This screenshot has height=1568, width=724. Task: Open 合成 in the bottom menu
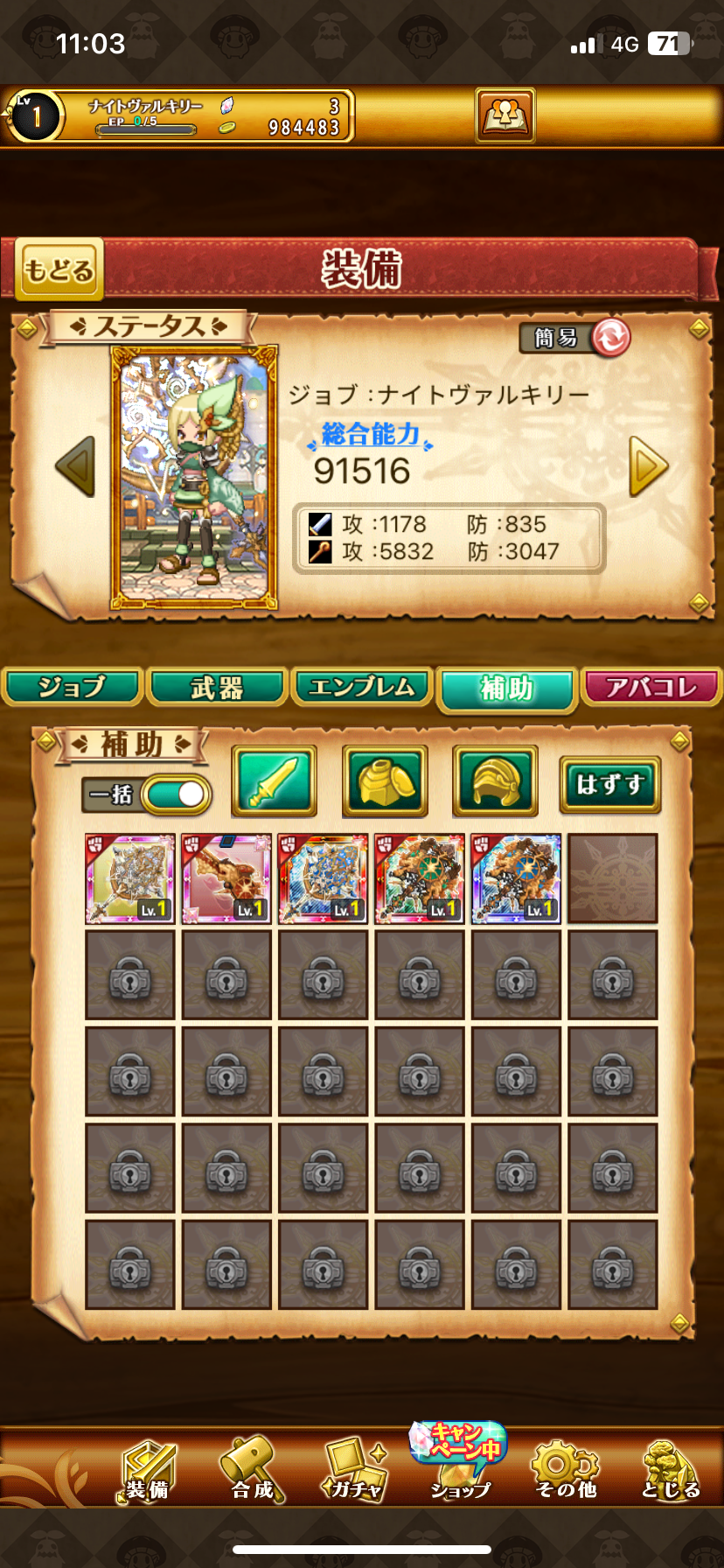252,1472
